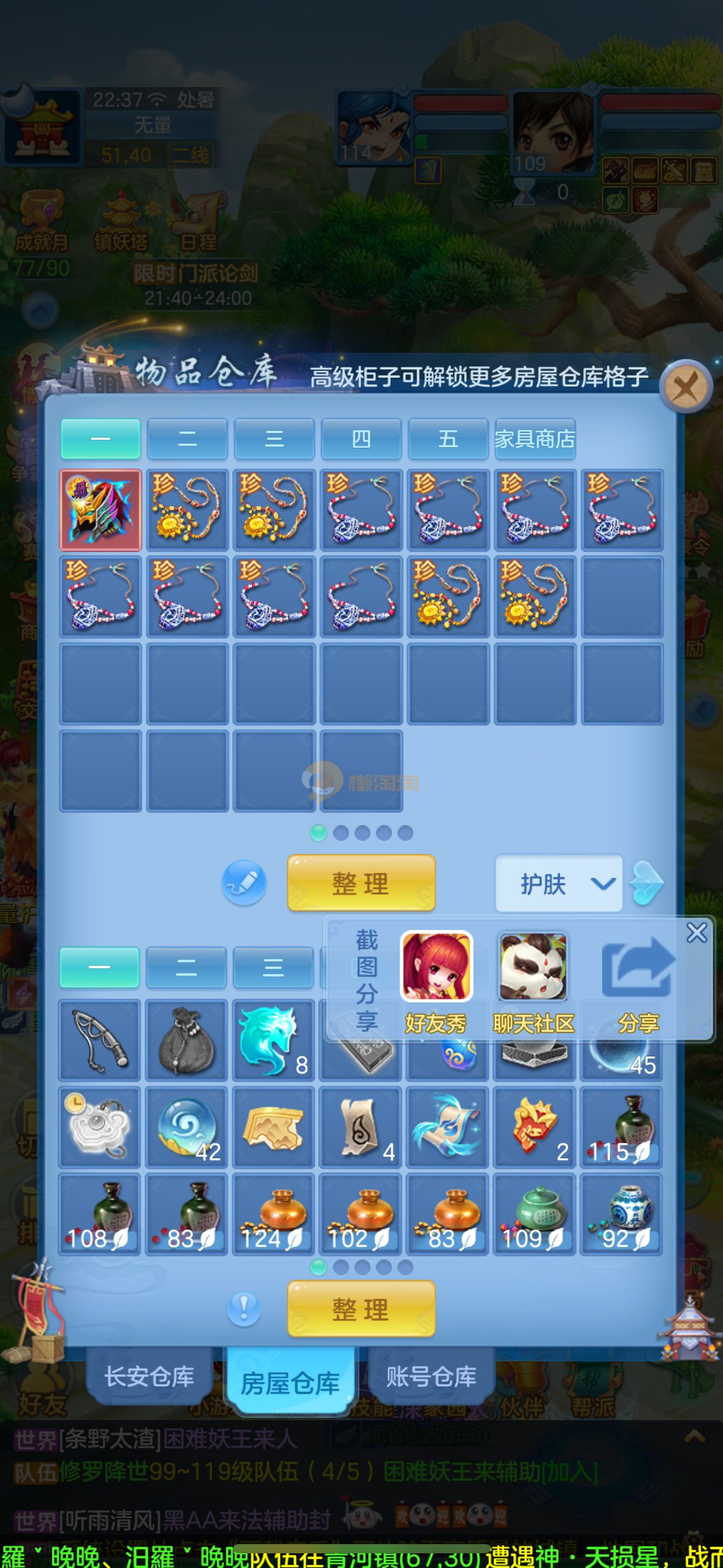
Task: Open the 家具商店 furniture shop
Action: 535,439
